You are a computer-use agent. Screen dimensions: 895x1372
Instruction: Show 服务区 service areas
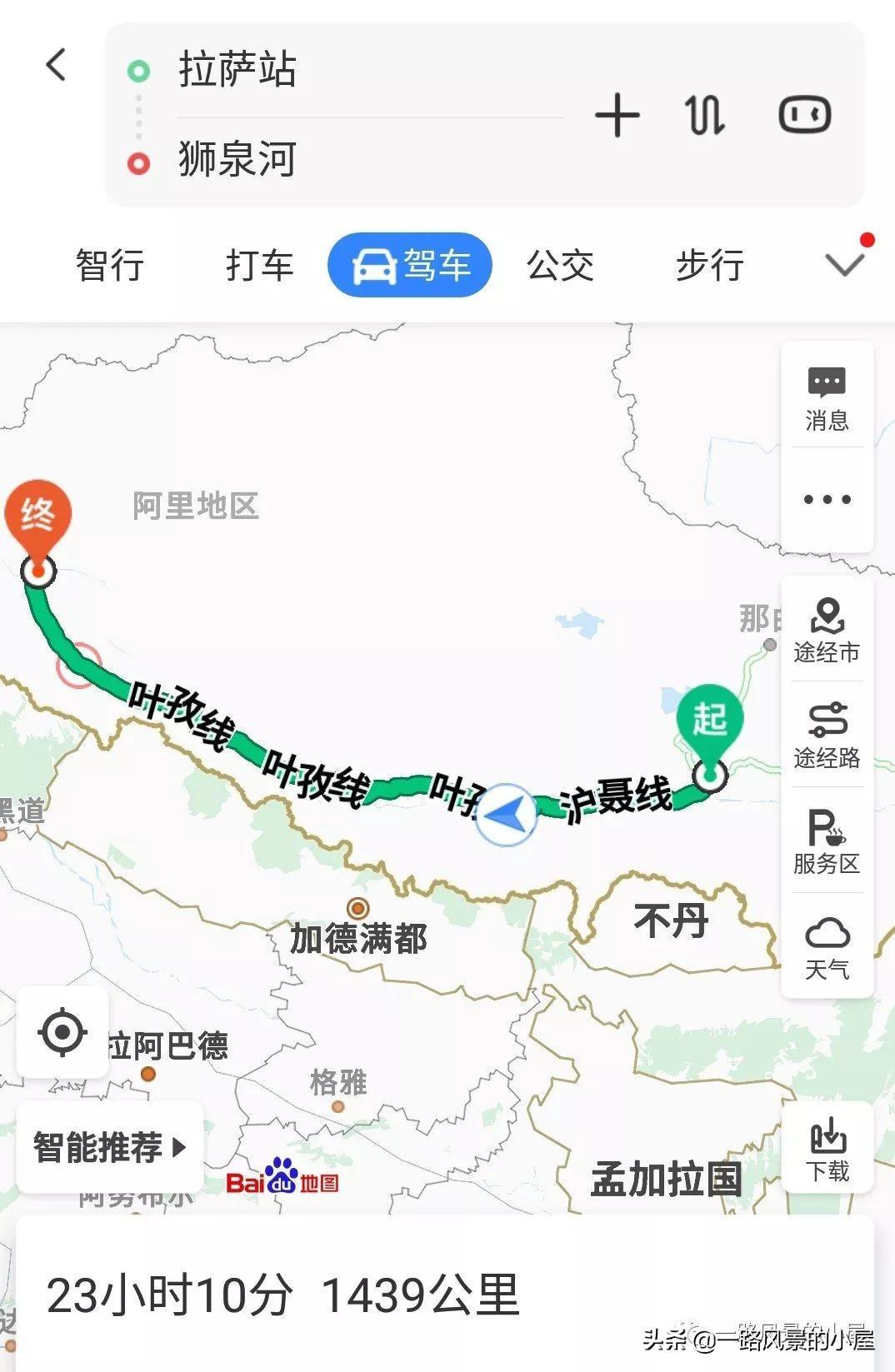[827, 841]
